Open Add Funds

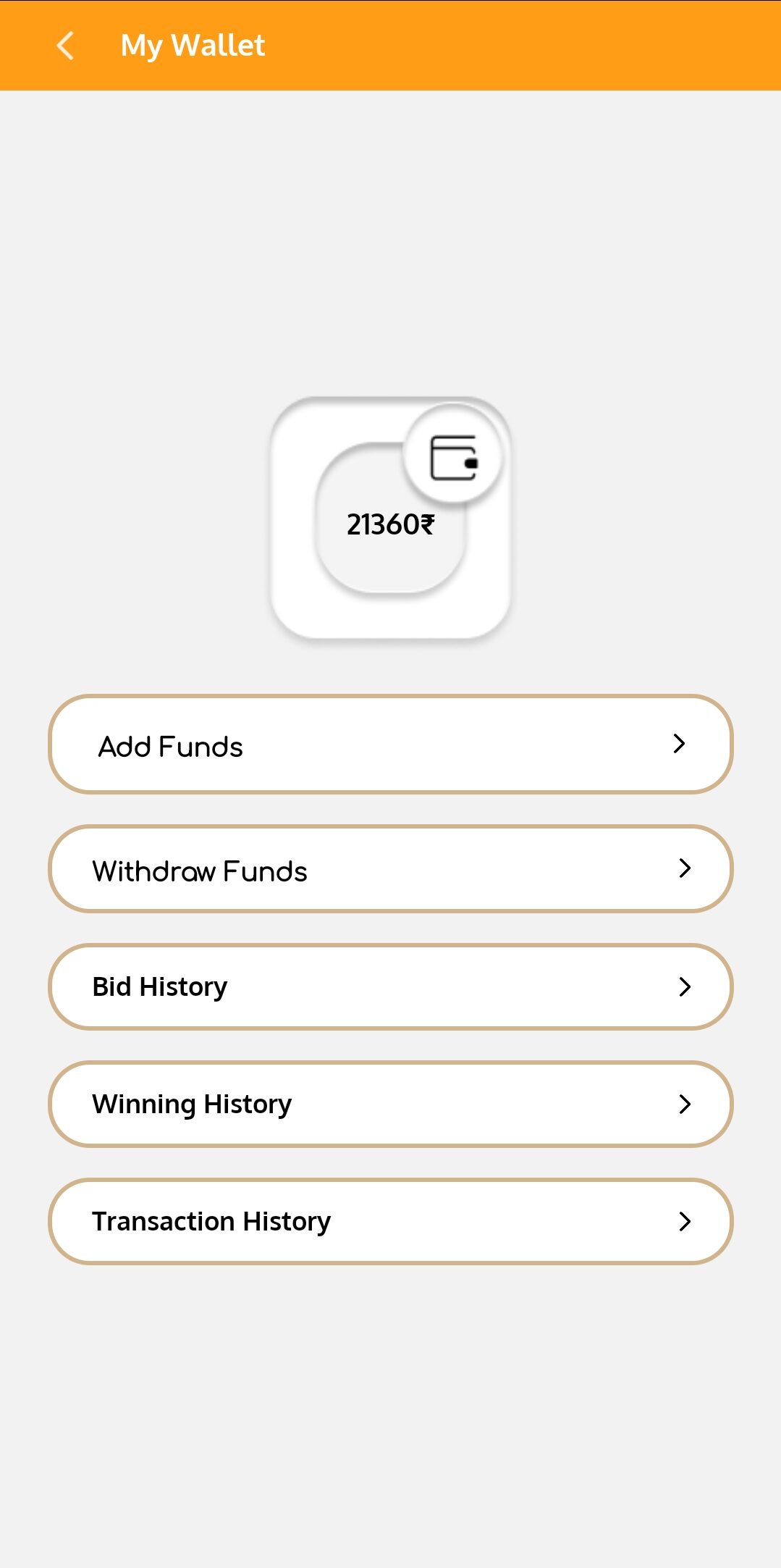coord(391,745)
